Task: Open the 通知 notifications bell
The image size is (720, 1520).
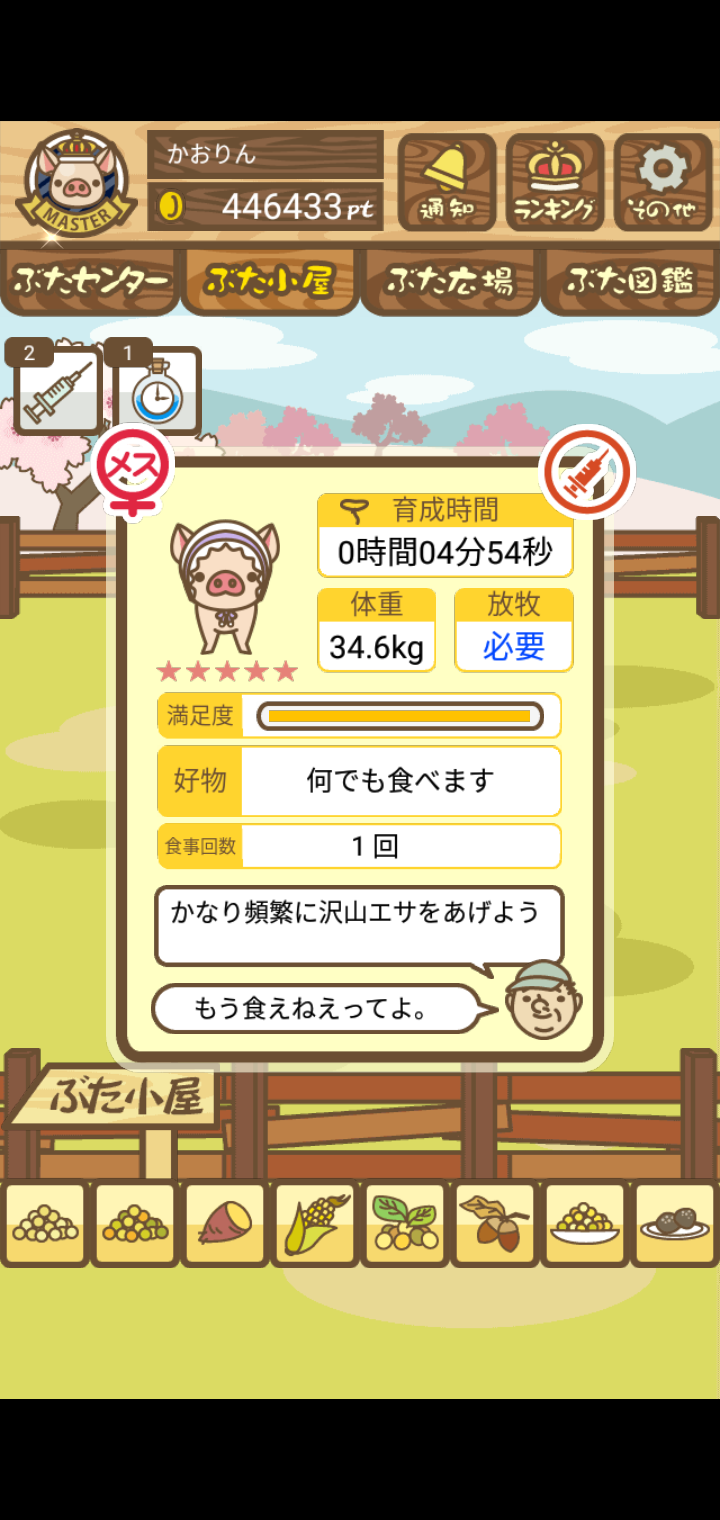Action: click(446, 182)
